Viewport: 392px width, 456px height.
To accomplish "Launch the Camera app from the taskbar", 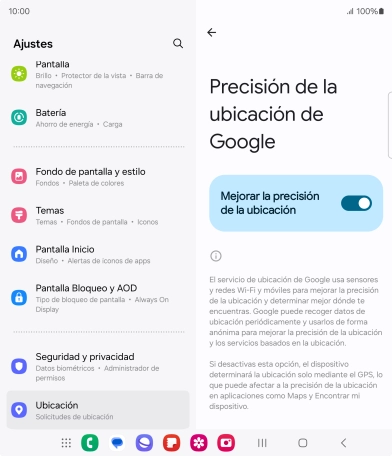I will (226, 443).
